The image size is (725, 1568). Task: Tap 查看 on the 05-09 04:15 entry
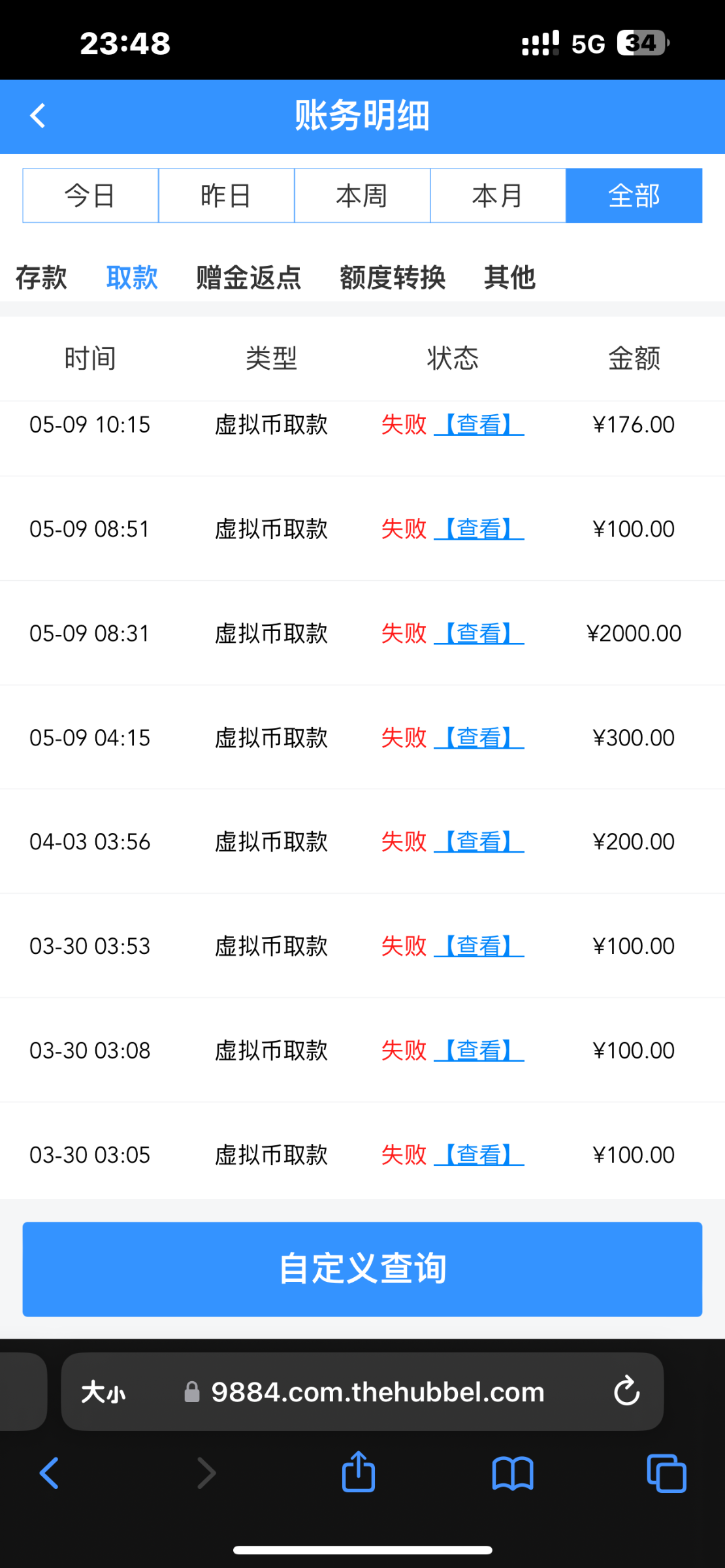[479, 738]
